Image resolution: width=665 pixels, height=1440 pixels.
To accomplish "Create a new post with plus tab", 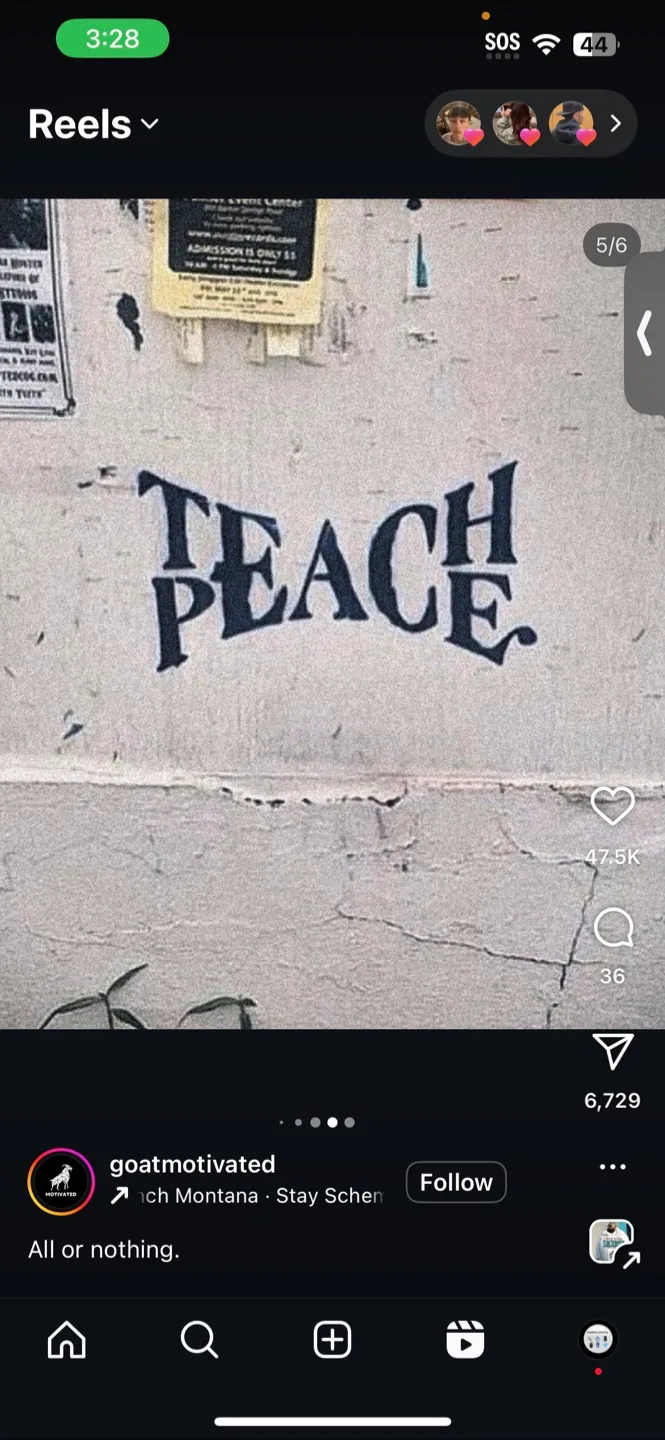I will point(332,1339).
